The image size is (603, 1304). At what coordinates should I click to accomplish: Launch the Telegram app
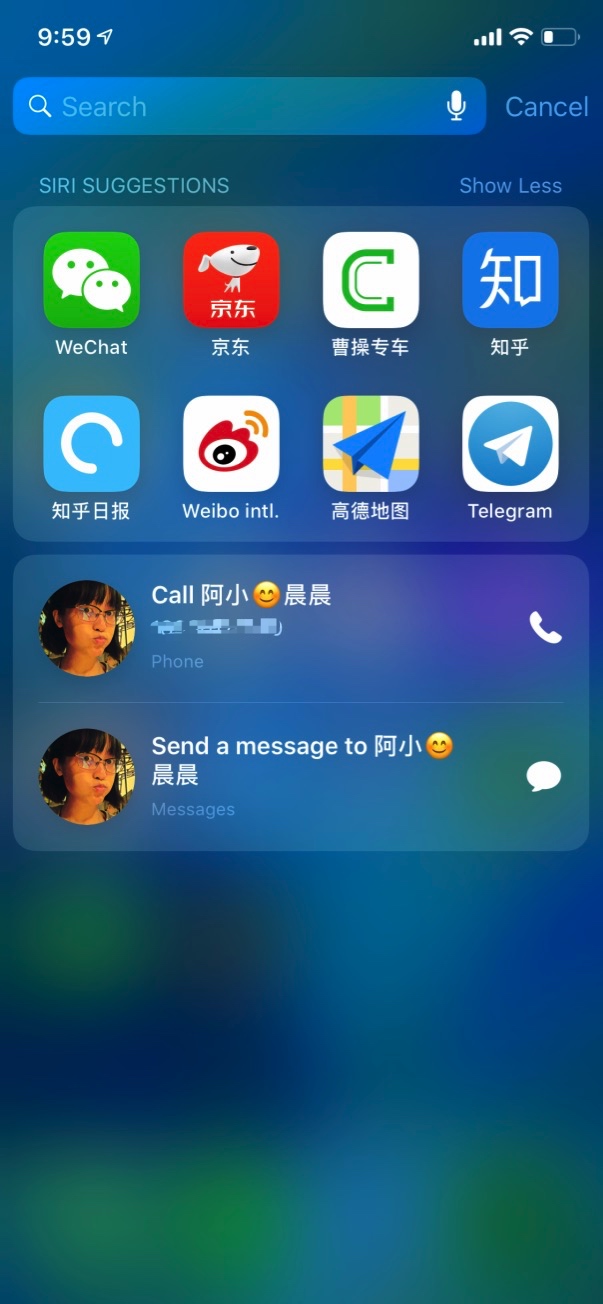point(510,444)
